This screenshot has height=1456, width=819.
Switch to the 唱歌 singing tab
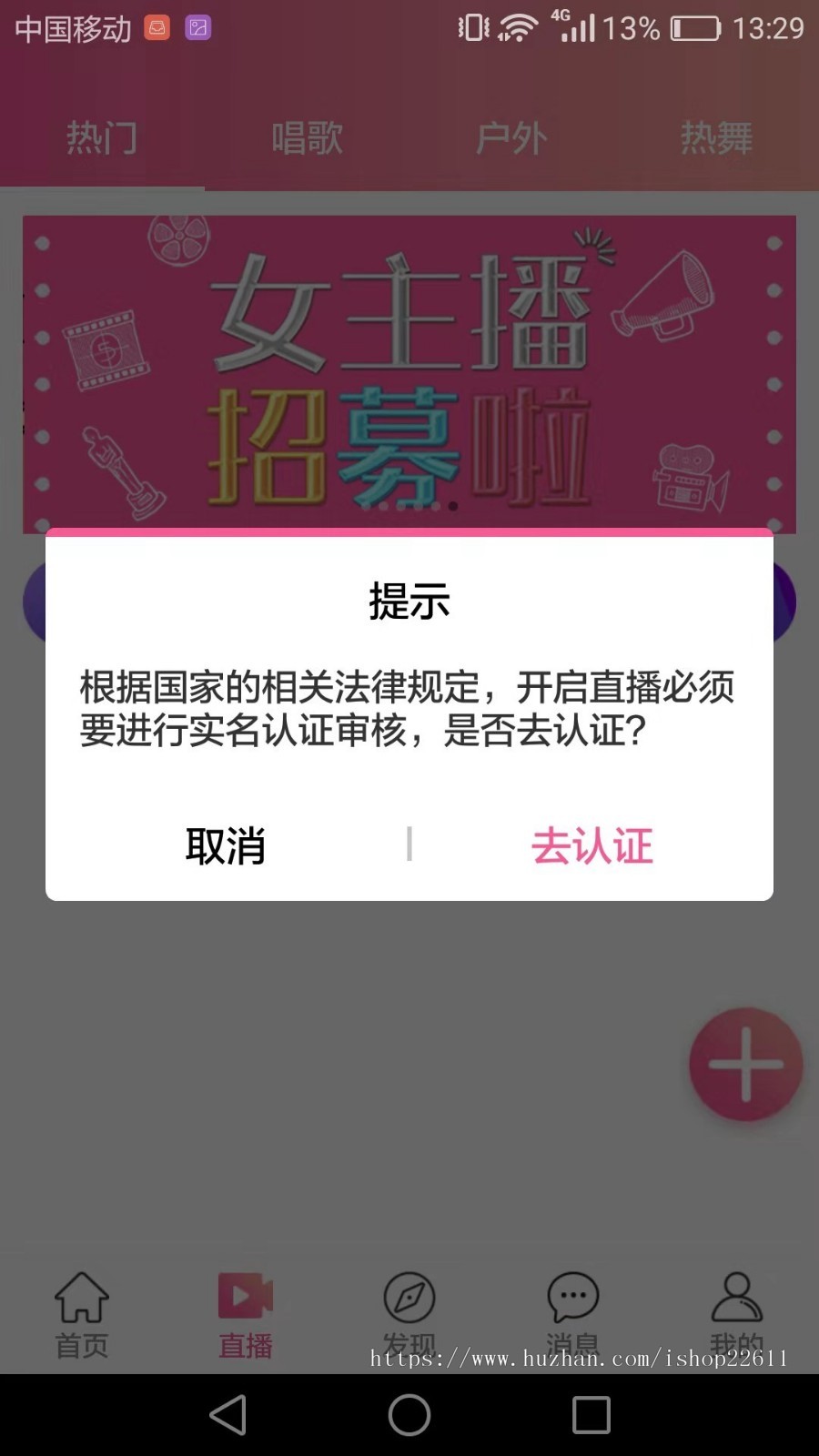pyautogui.click(x=307, y=138)
